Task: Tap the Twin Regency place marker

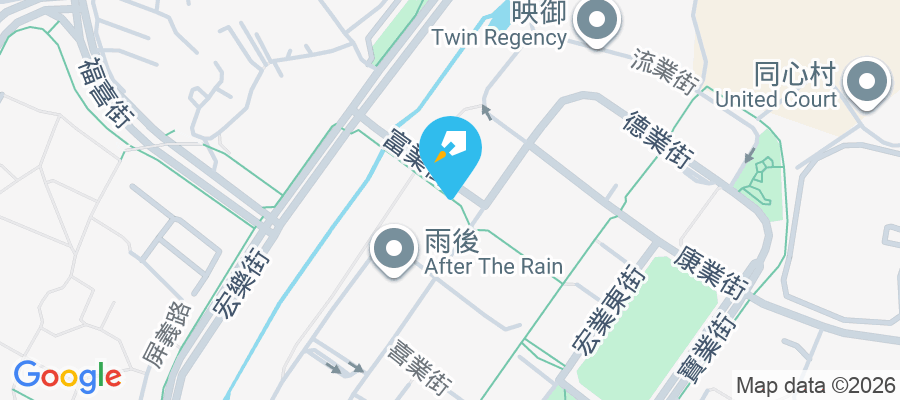Action: tap(599, 20)
